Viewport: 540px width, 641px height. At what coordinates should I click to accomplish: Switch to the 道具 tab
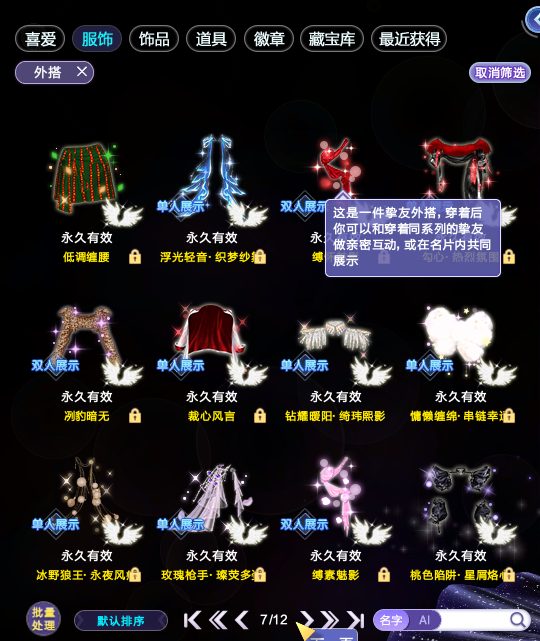click(211, 39)
